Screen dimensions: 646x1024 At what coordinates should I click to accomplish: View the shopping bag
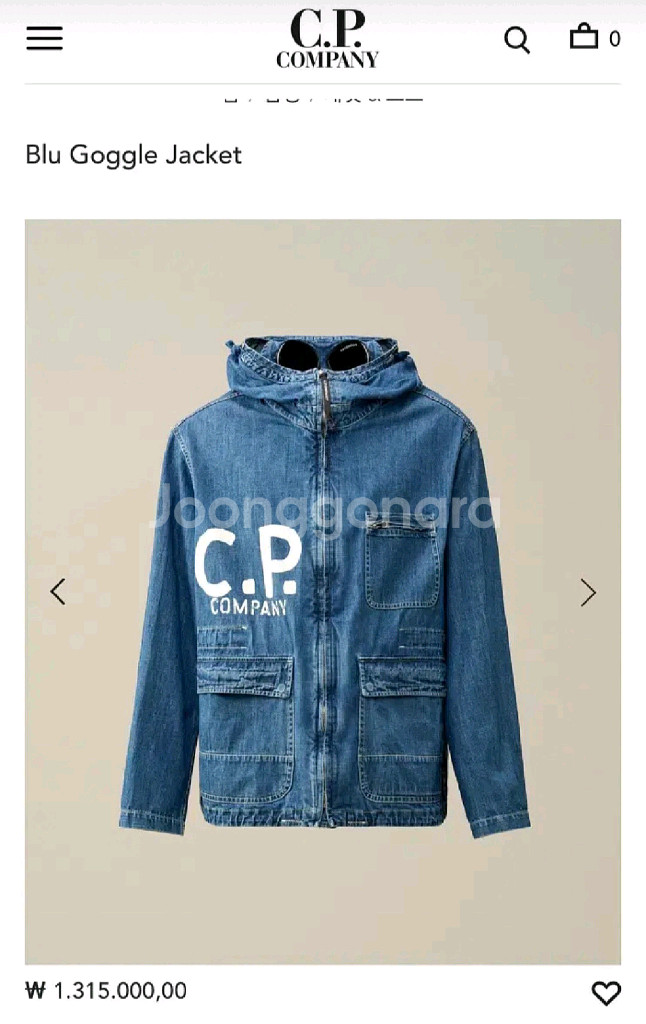click(x=584, y=38)
